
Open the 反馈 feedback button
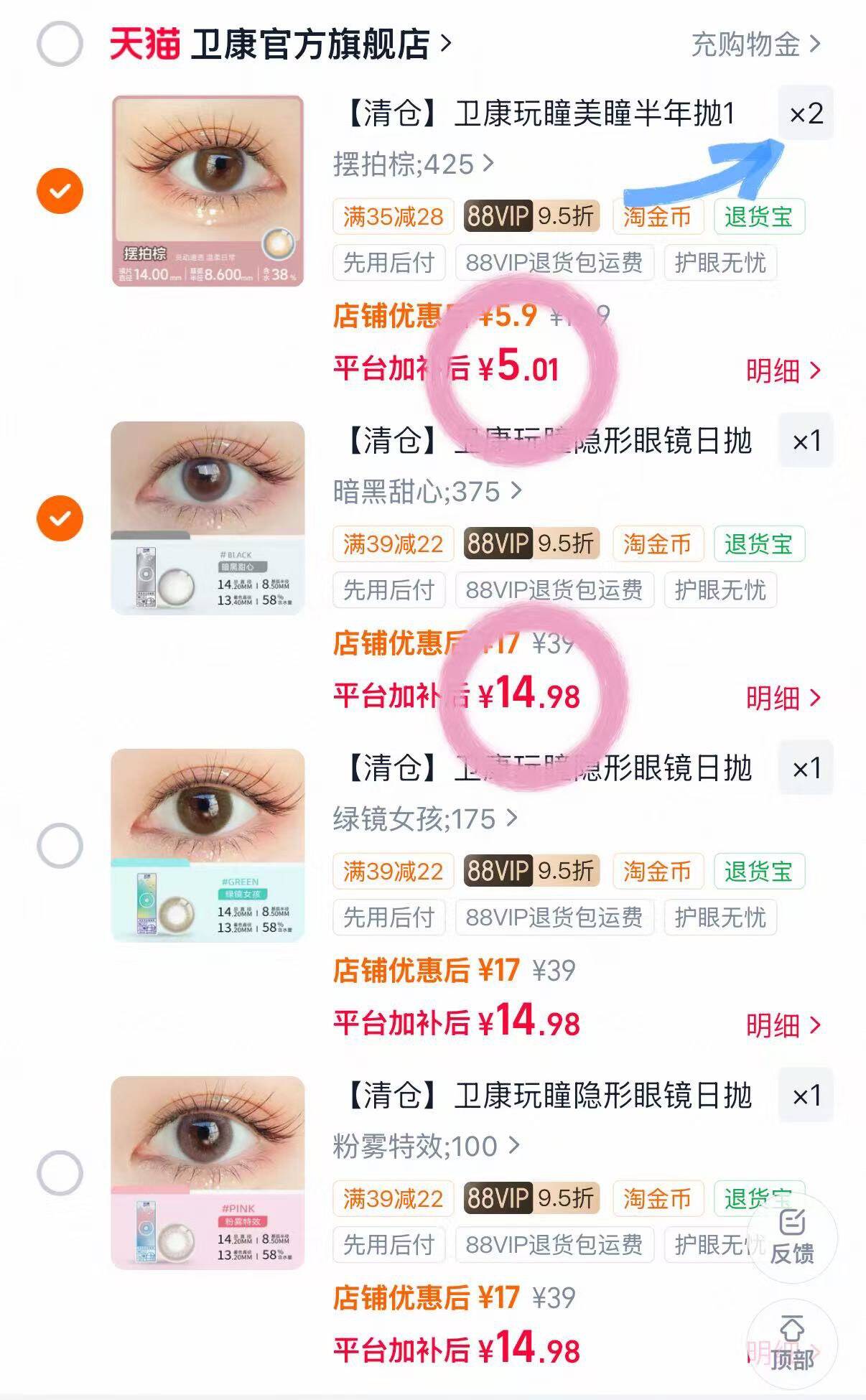point(791,1236)
